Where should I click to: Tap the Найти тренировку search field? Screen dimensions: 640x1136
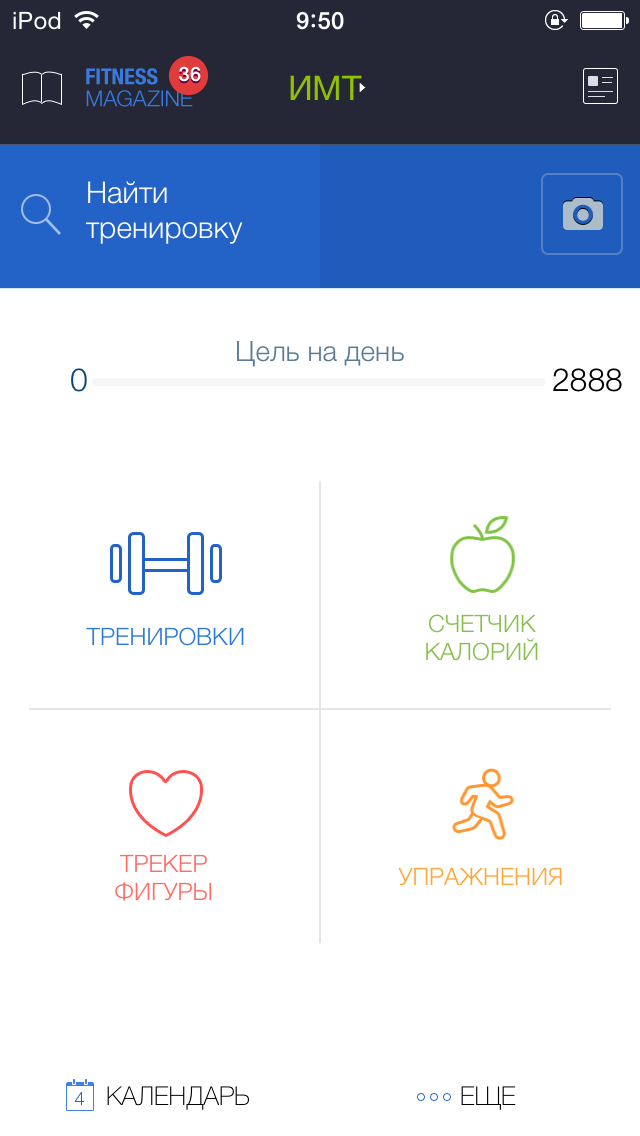coord(165,212)
